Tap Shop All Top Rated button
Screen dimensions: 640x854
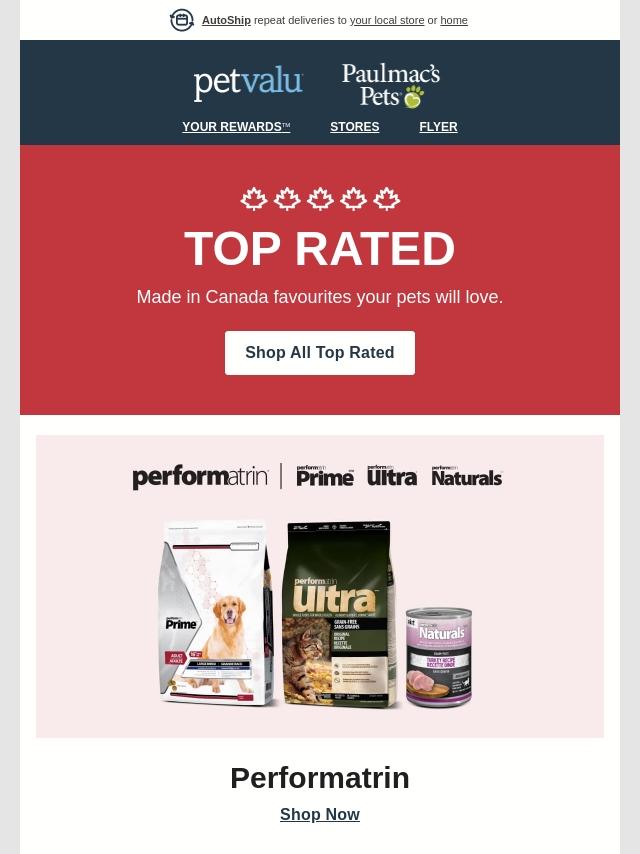coord(320,352)
